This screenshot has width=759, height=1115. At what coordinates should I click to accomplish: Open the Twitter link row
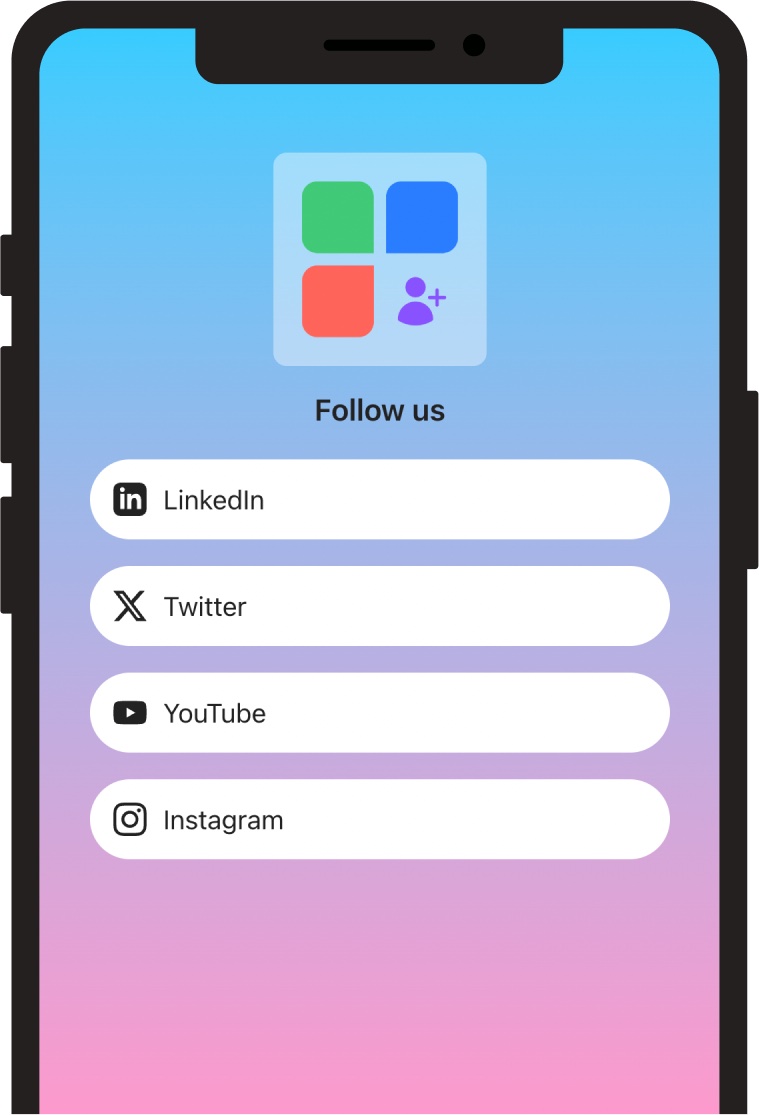pyautogui.click(x=380, y=606)
